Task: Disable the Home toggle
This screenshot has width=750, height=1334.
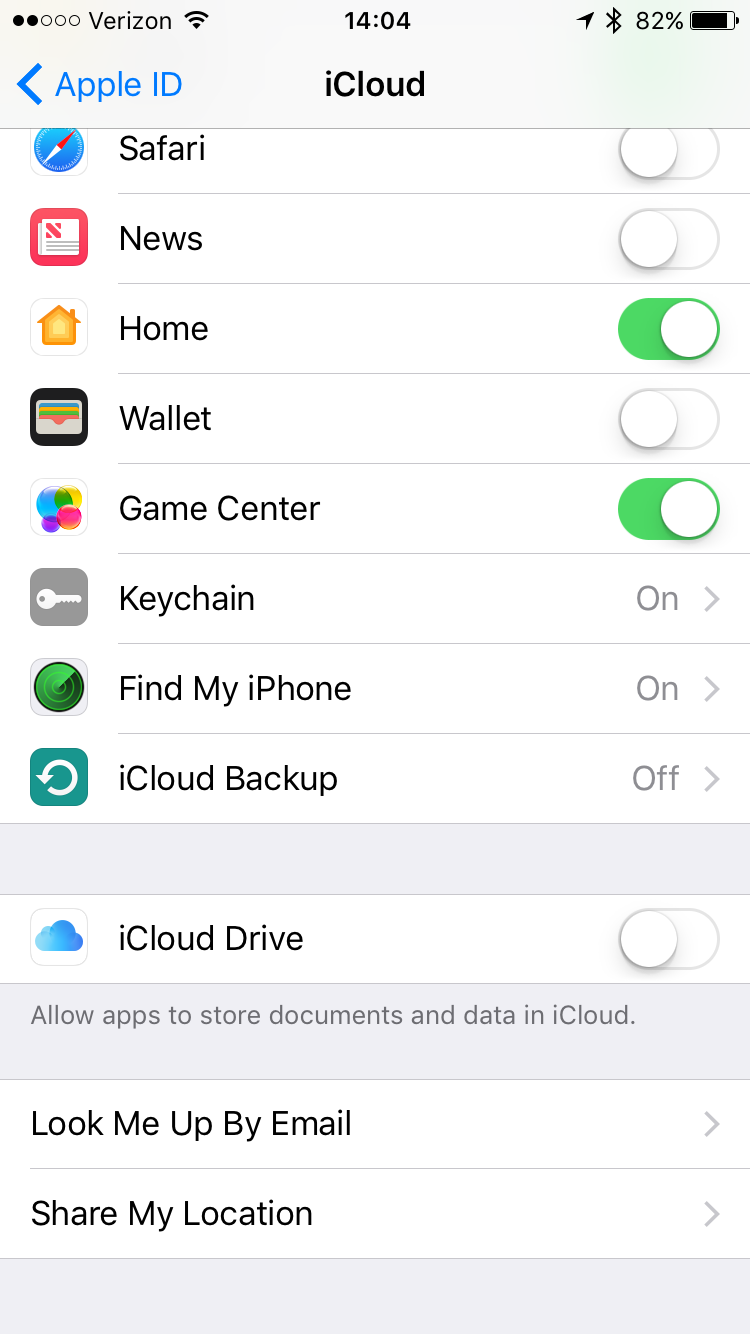Action: [668, 329]
